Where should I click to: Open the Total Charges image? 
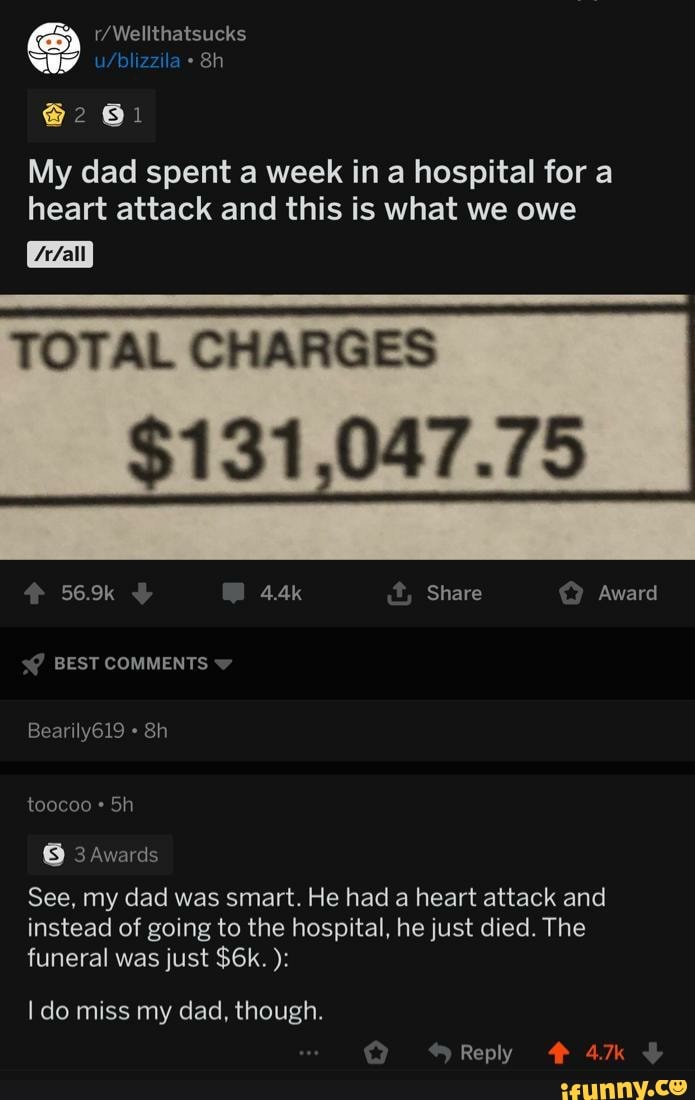tap(347, 427)
